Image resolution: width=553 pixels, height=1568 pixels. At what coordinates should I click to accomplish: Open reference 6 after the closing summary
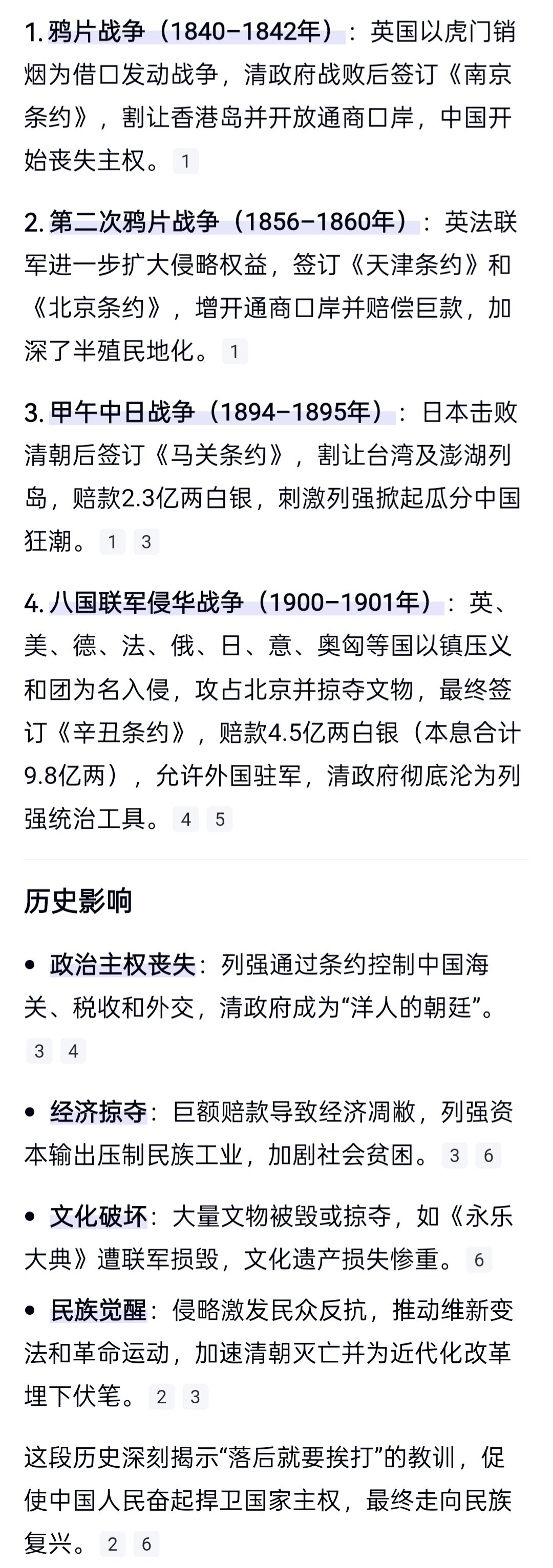(x=146, y=1543)
